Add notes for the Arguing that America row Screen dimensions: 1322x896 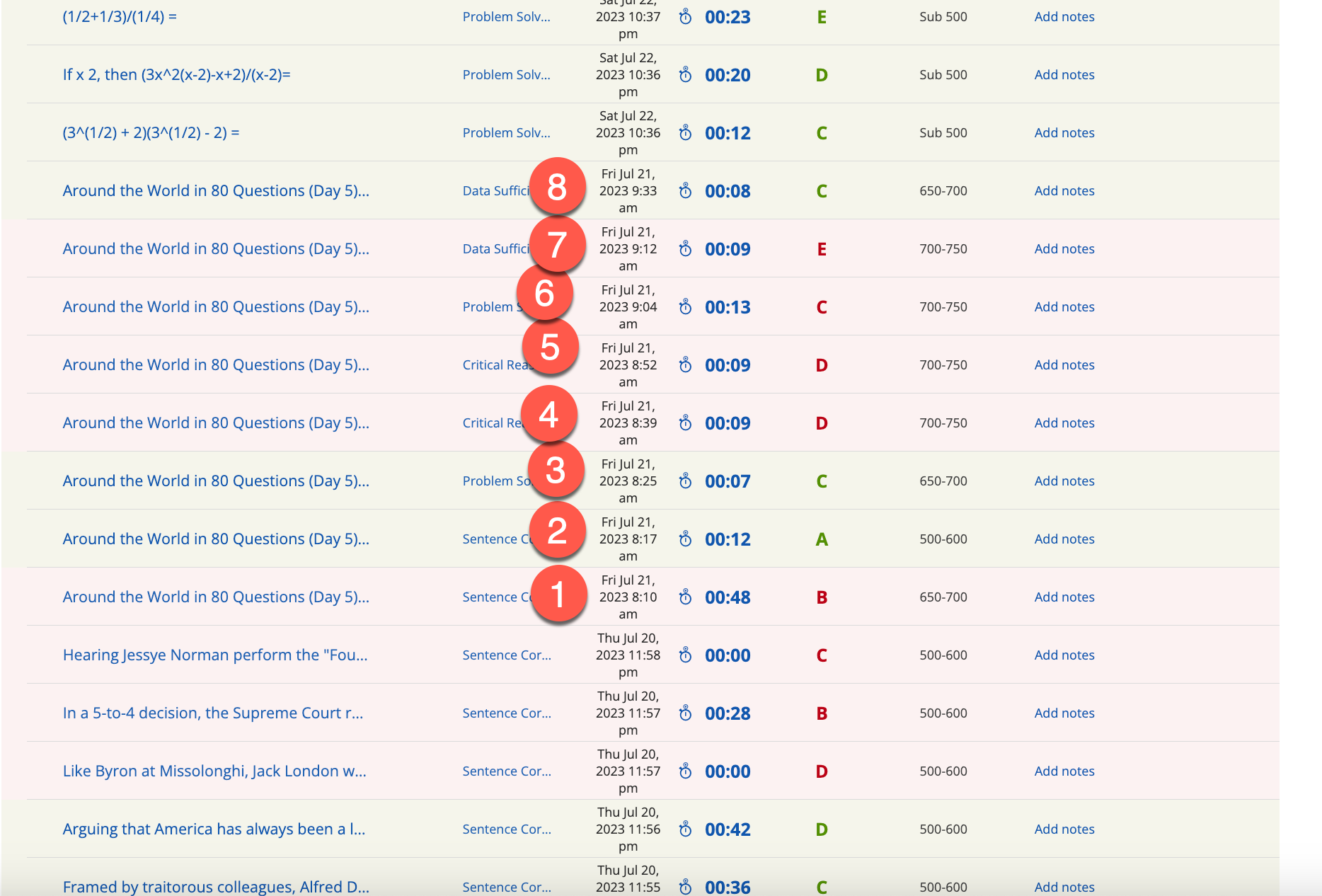click(1064, 829)
